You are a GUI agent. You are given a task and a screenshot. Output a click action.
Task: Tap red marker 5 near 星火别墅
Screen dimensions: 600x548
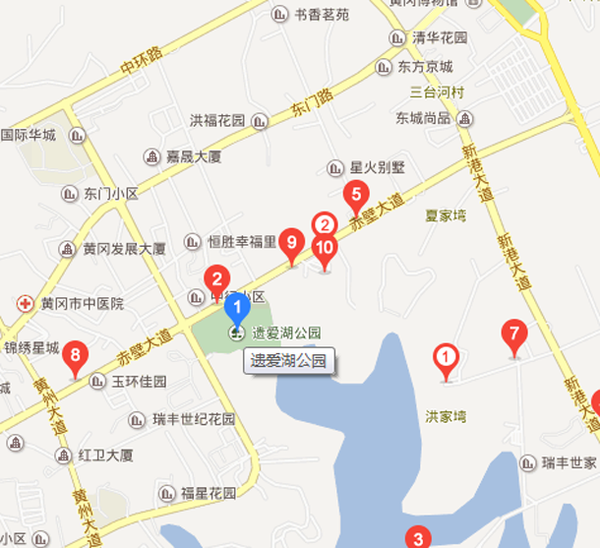click(353, 194)
